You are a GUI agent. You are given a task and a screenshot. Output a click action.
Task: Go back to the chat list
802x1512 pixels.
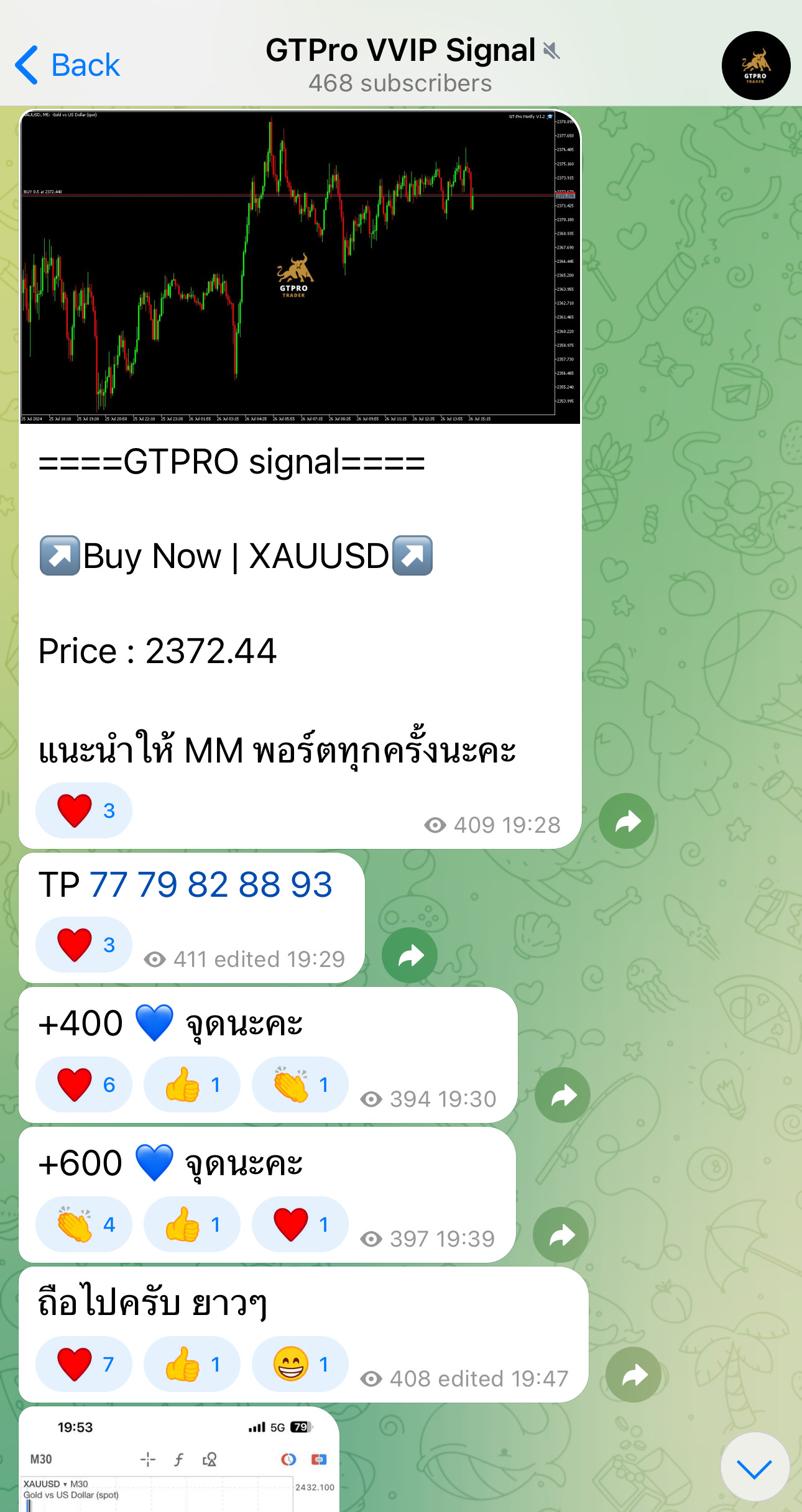67,65
